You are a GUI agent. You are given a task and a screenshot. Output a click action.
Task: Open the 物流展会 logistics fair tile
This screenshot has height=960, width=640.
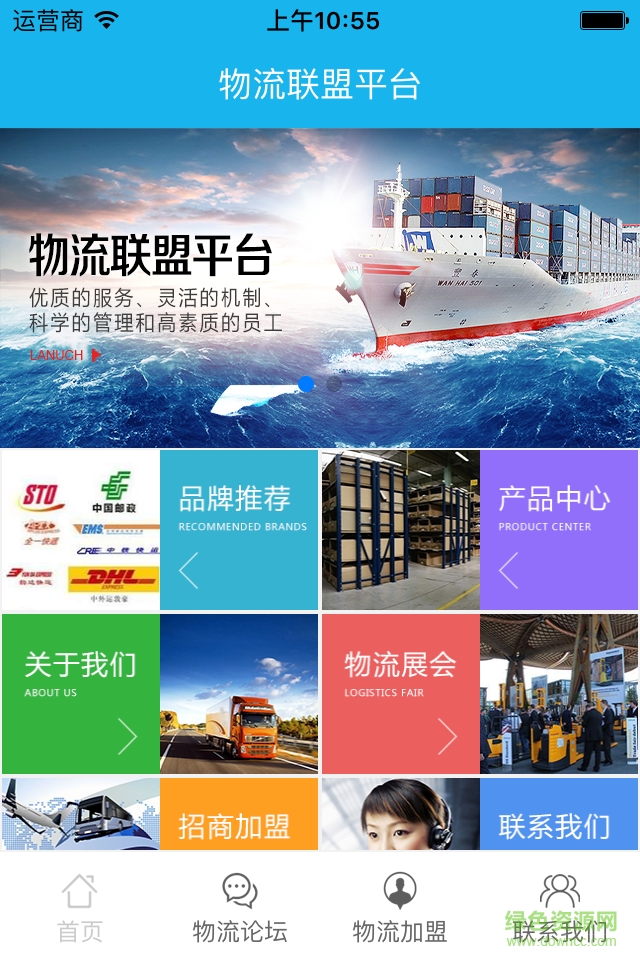pos(400,694)
